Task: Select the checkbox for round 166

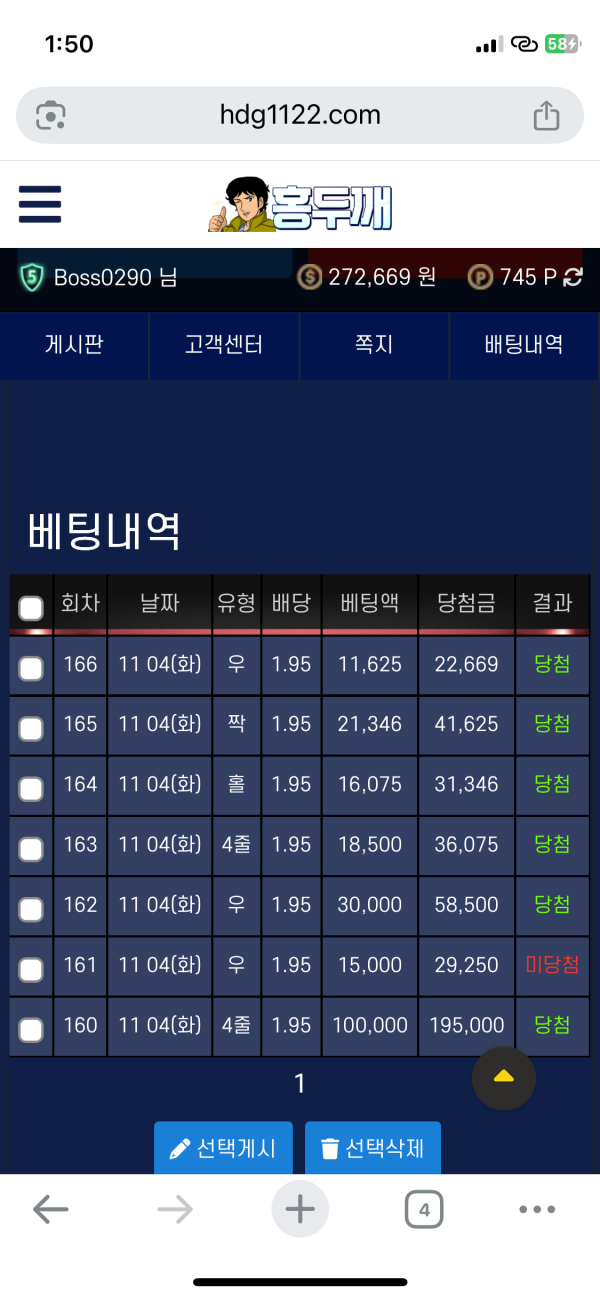Action: tap(31, 668)
